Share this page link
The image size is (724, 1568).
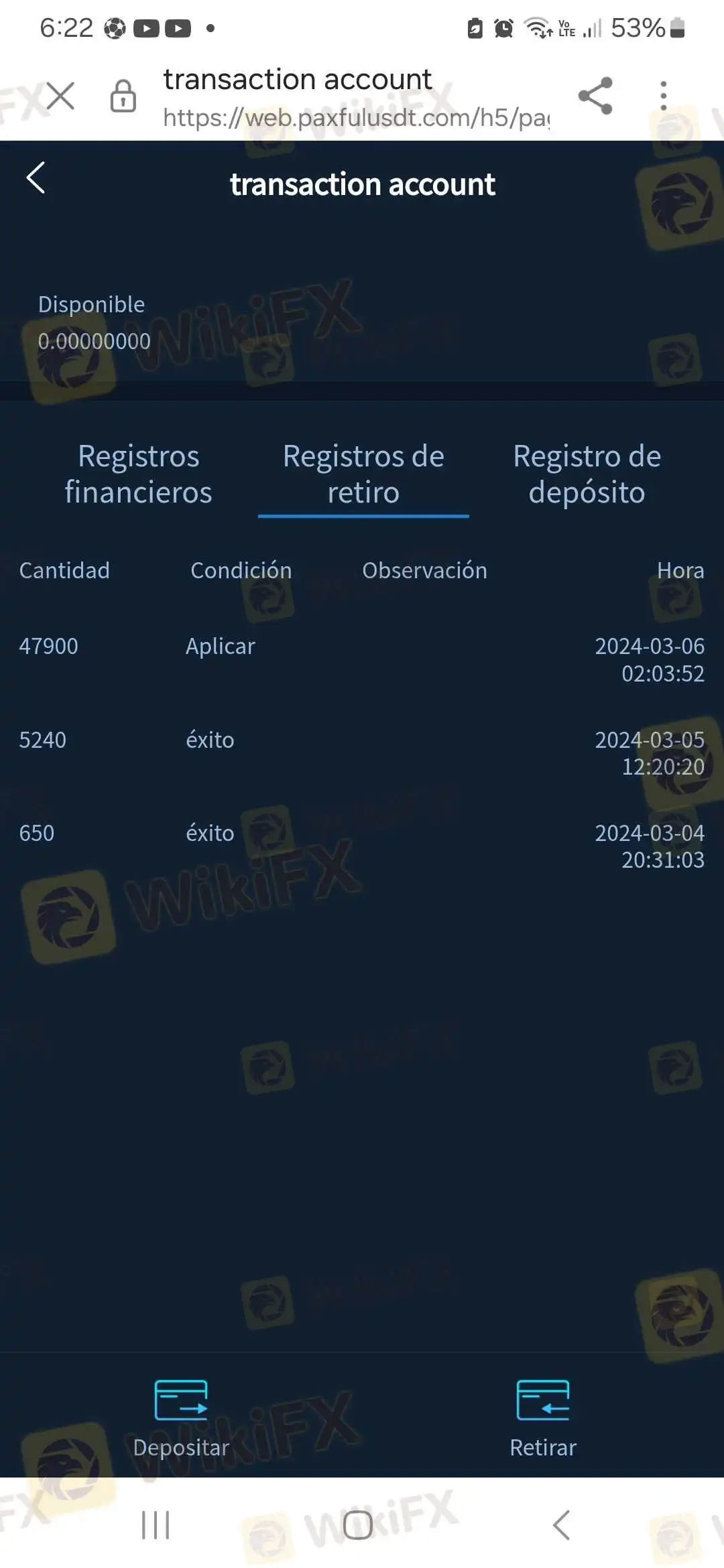tap(595, 96)
